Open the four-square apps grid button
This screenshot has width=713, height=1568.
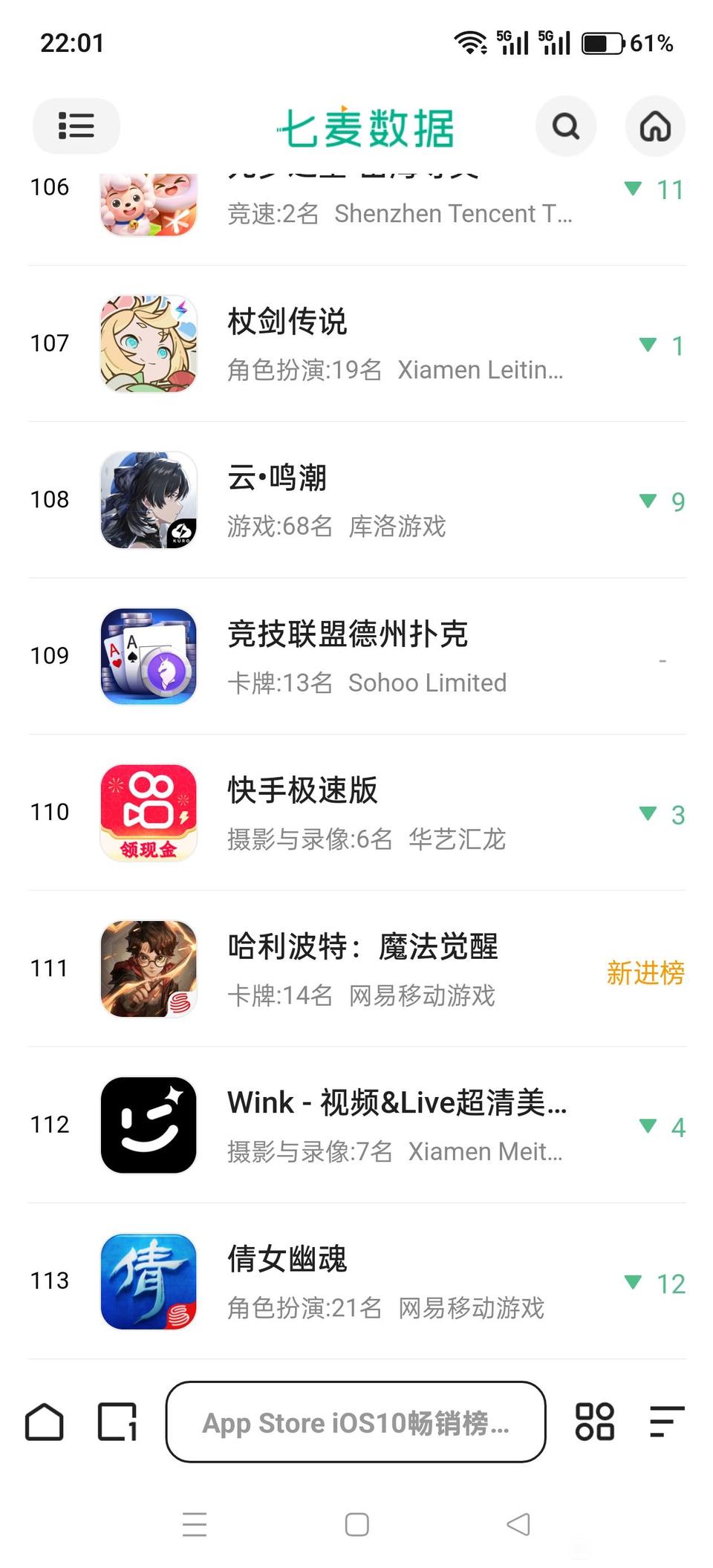tap(595, 1422)
